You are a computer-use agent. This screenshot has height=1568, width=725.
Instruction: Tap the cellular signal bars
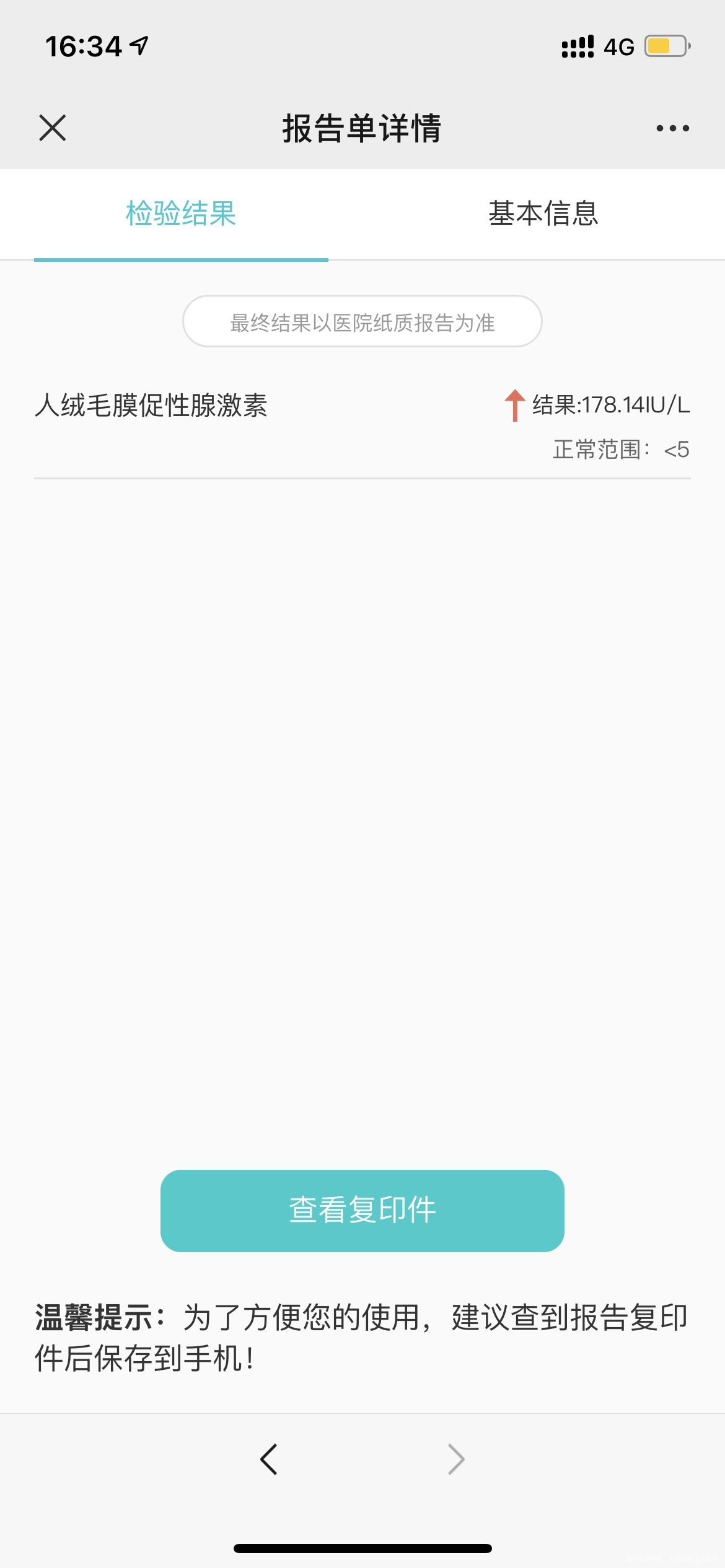[x=578, y=45]
